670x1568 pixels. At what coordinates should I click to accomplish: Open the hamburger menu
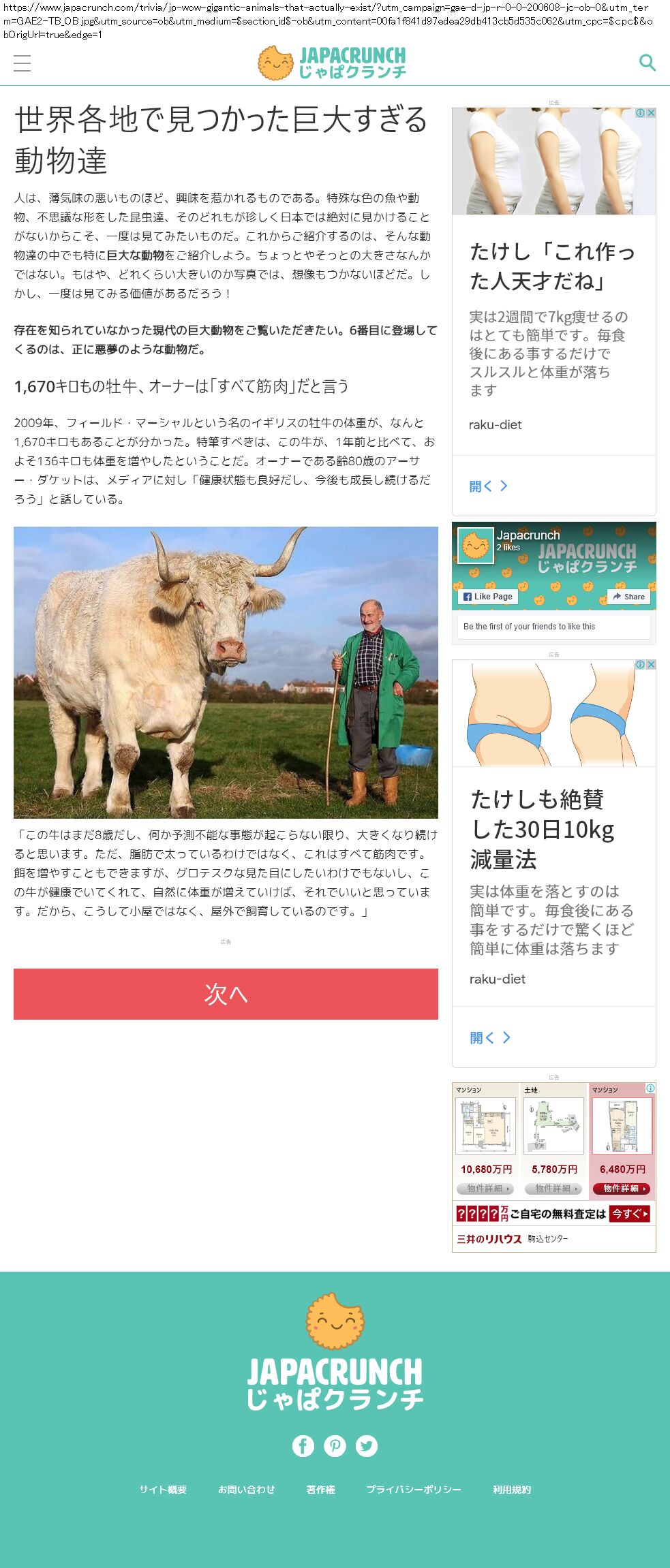coord(22,63)
